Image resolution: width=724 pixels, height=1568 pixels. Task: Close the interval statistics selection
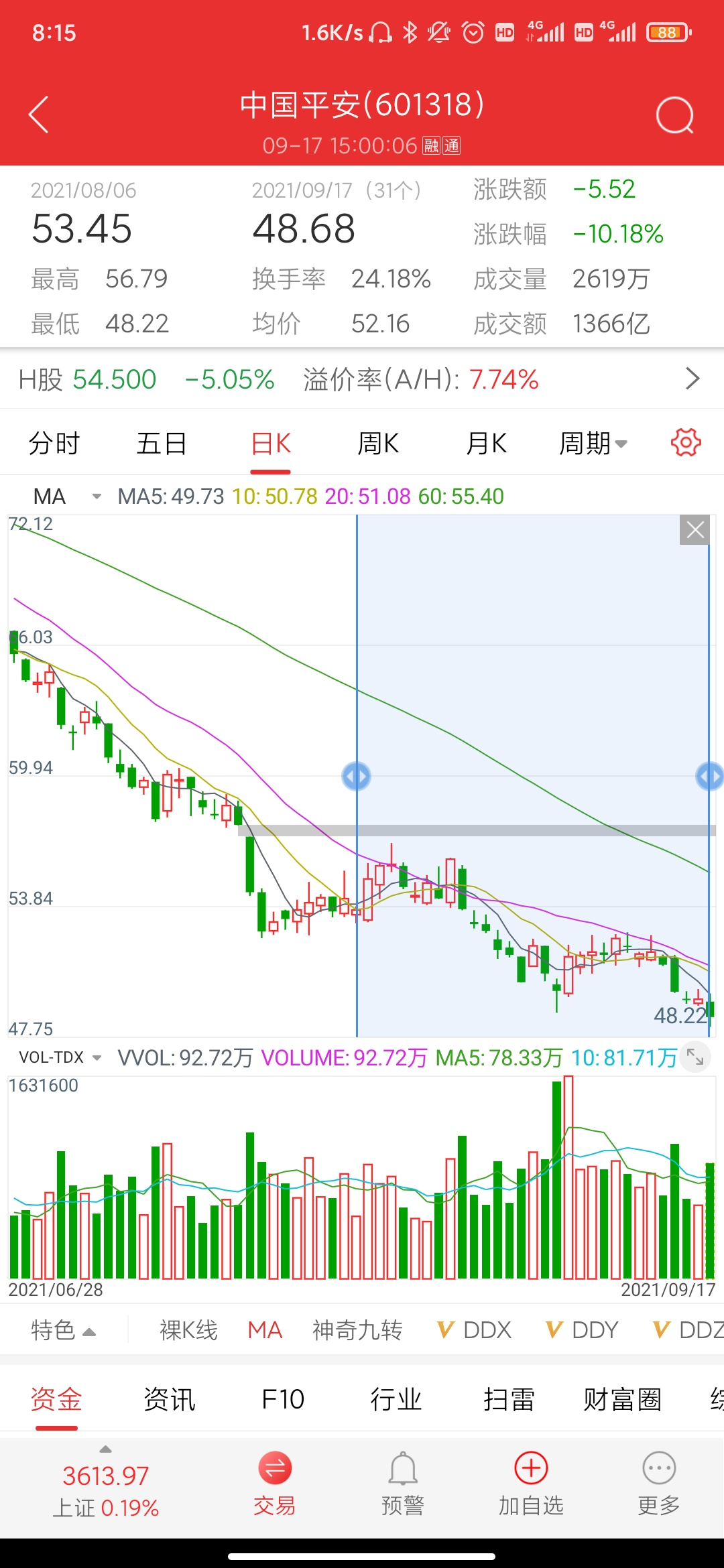coord(695,530)
